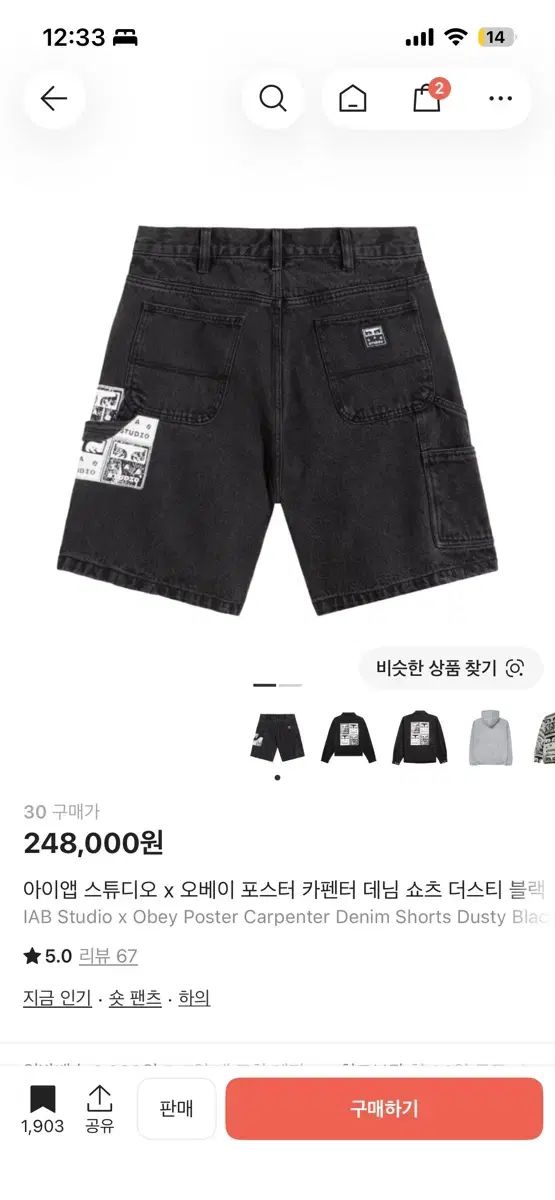555x1200 pixels.
Task: Select the black jacket front thumbnail
Action: 348,738
